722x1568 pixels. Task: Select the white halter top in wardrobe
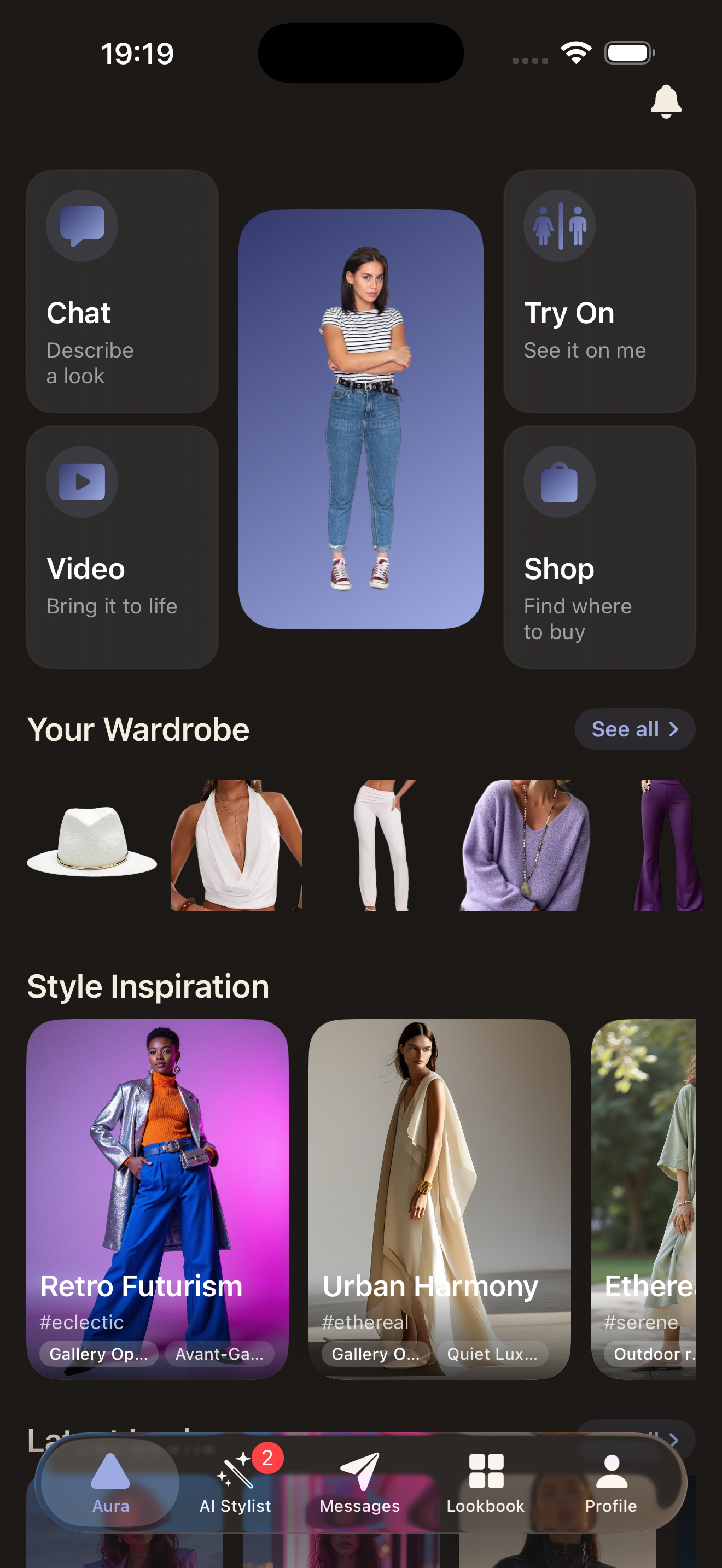tap(236, 844)
